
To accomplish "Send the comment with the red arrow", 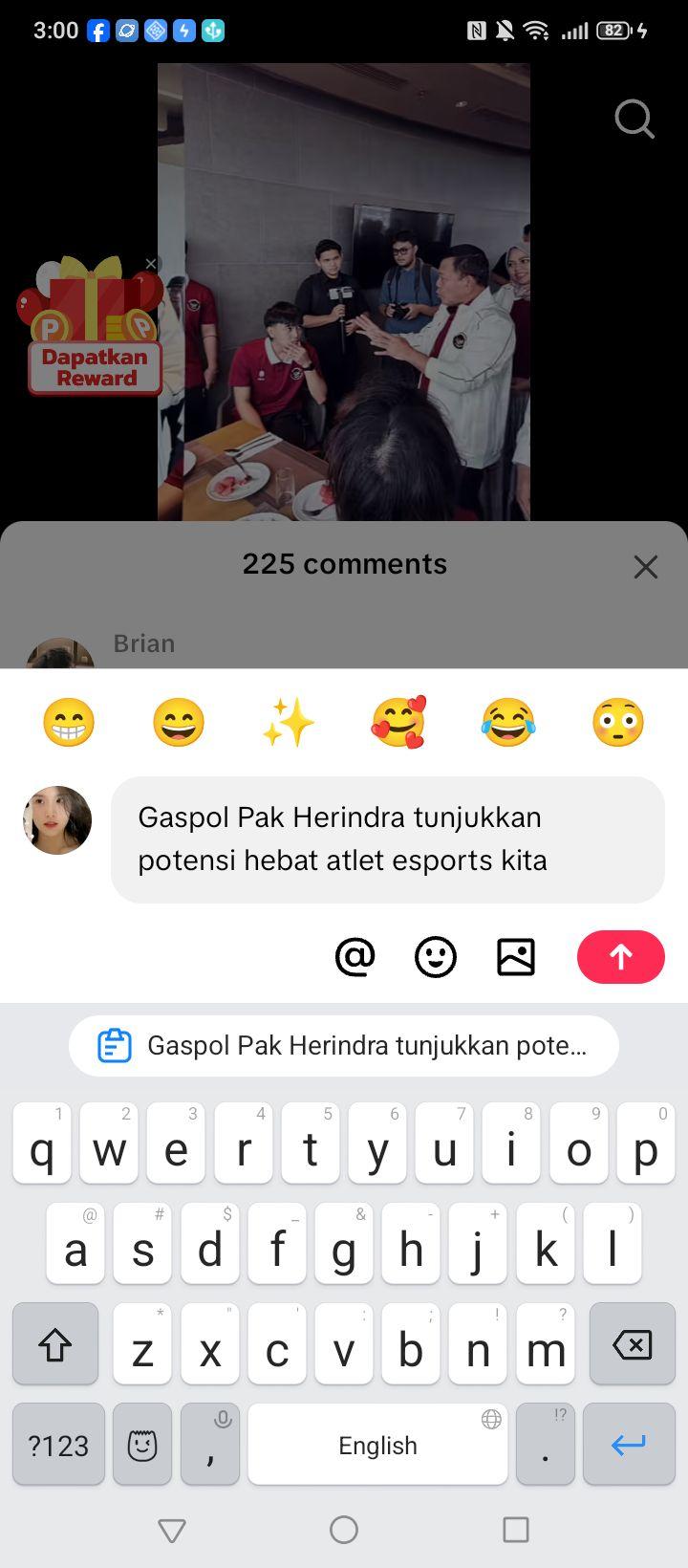I will point(621,956).
